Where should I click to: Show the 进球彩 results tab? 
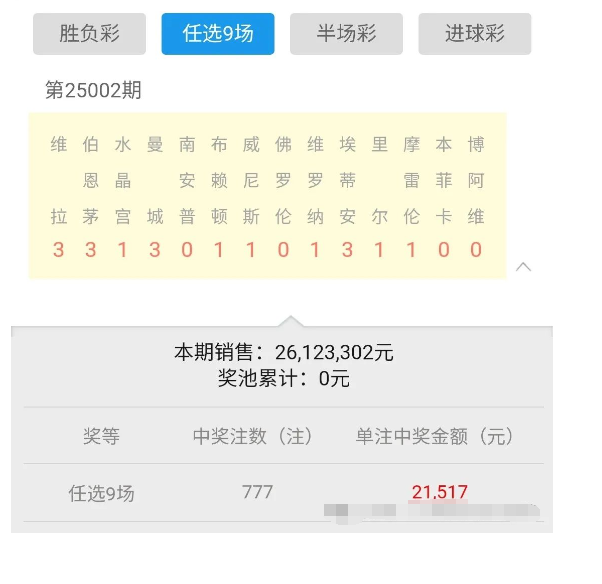tap(474, 34)
